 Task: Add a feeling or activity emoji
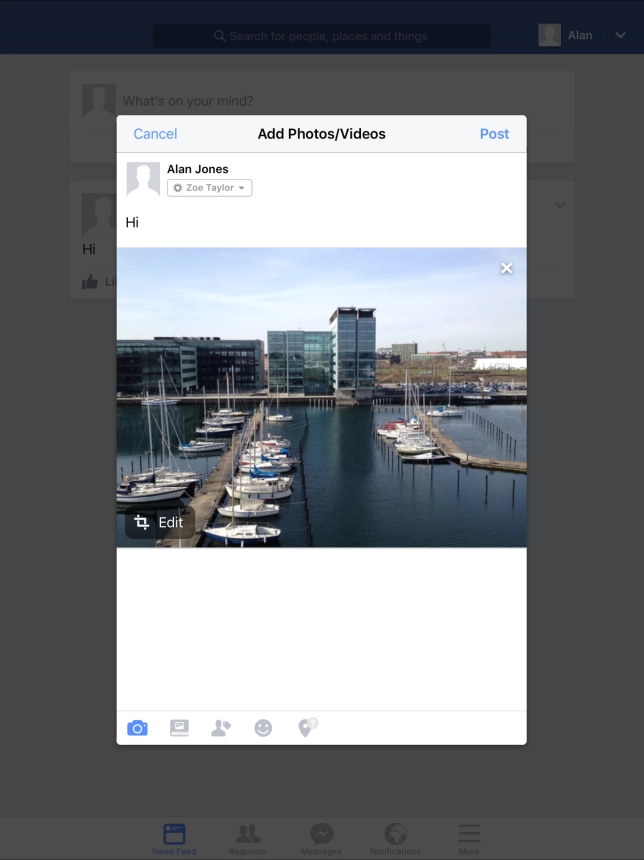[263, 728]
